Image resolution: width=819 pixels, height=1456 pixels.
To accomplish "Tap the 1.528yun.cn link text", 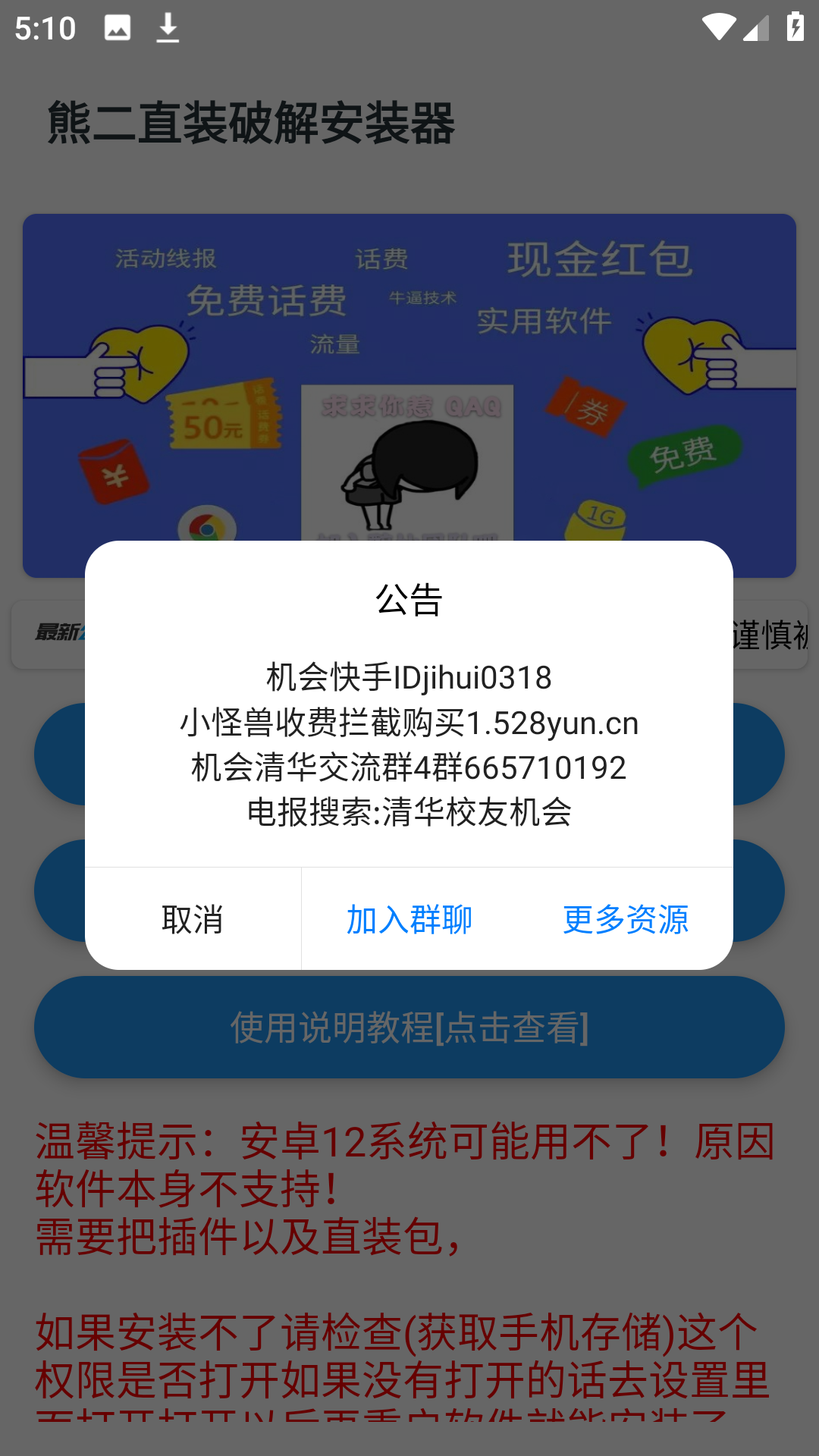I will click(553, 724).
